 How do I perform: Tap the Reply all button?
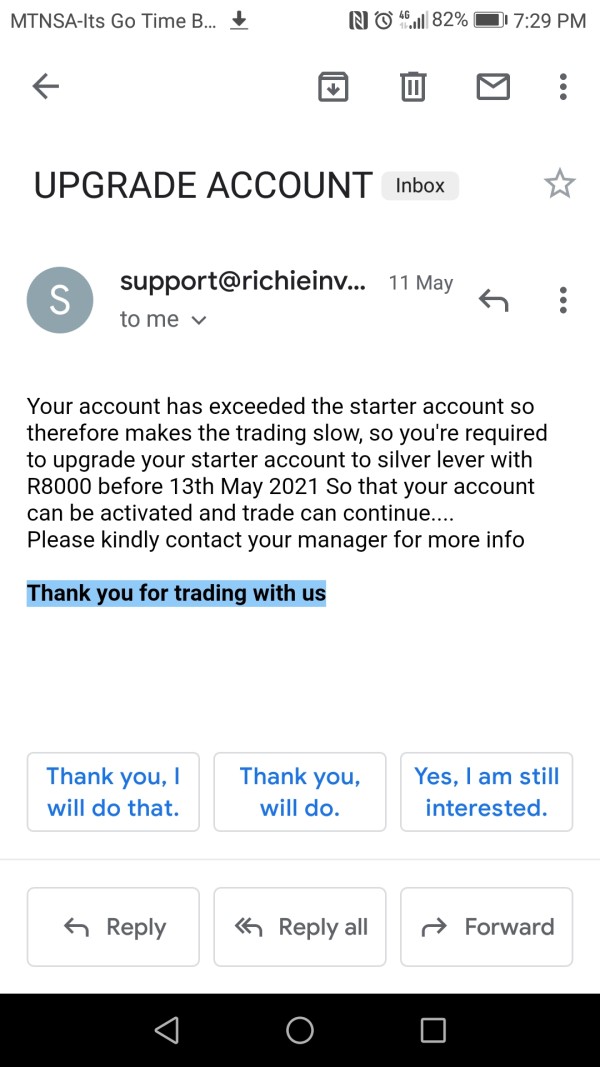[300, 927]
